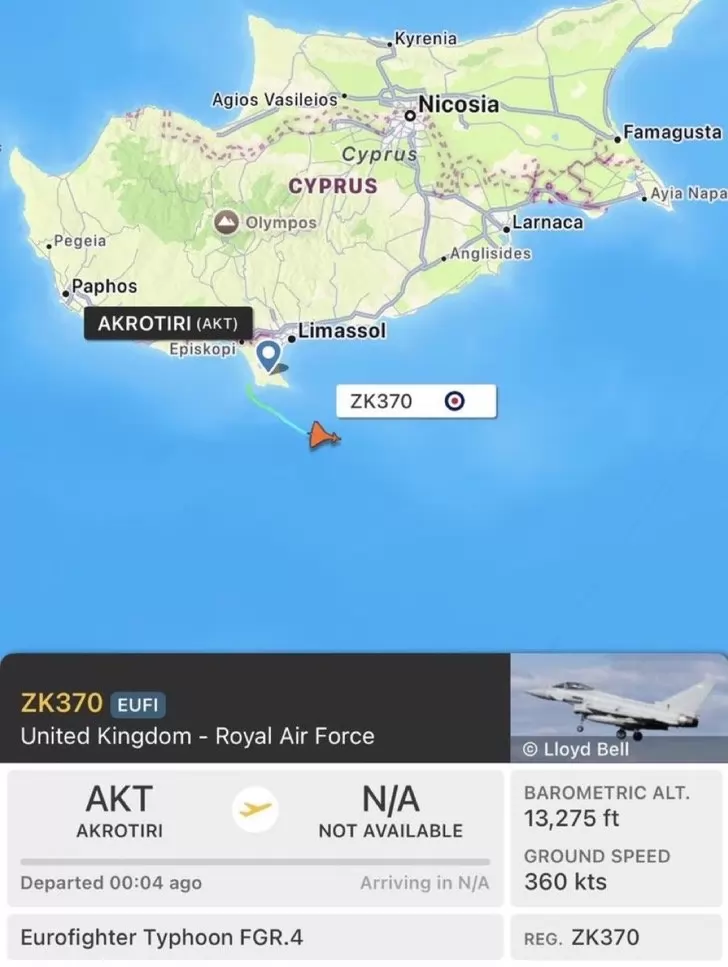View the Typhoon aircraft photo

click(618, 708)
